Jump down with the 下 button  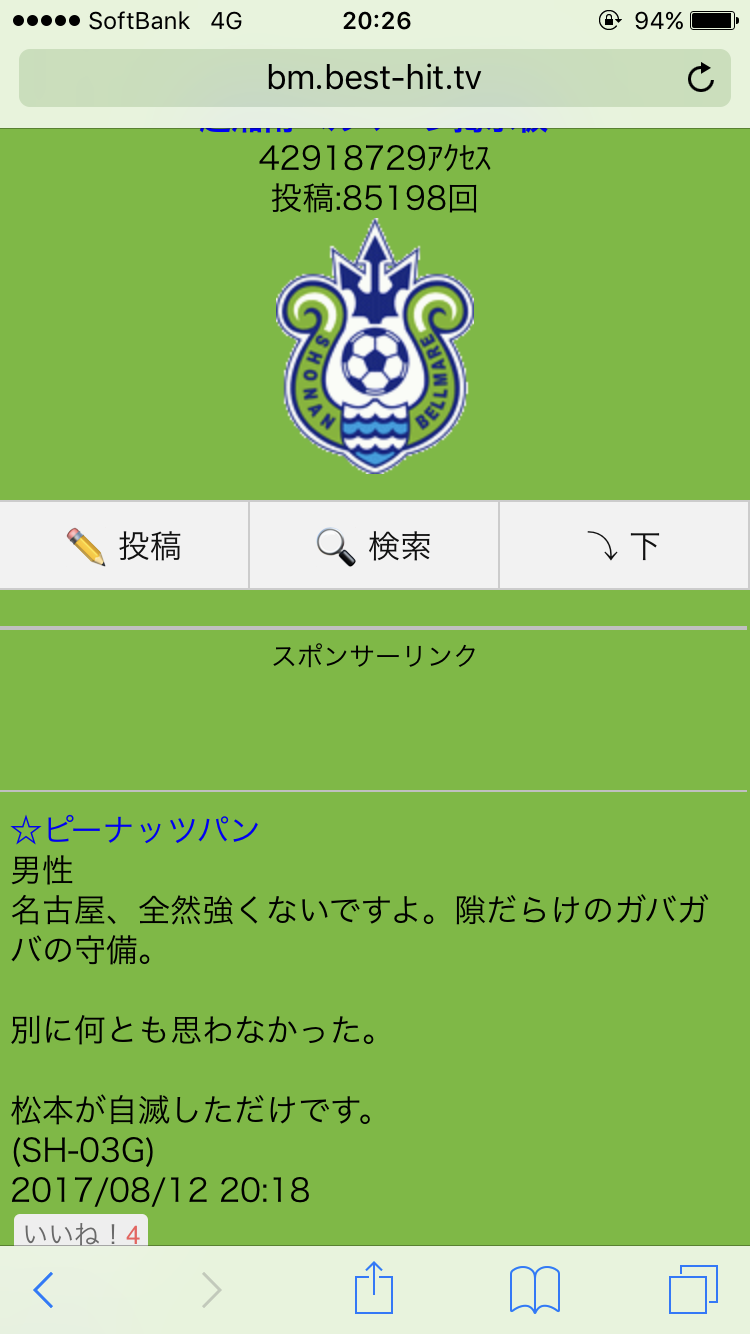pos(624,546)
